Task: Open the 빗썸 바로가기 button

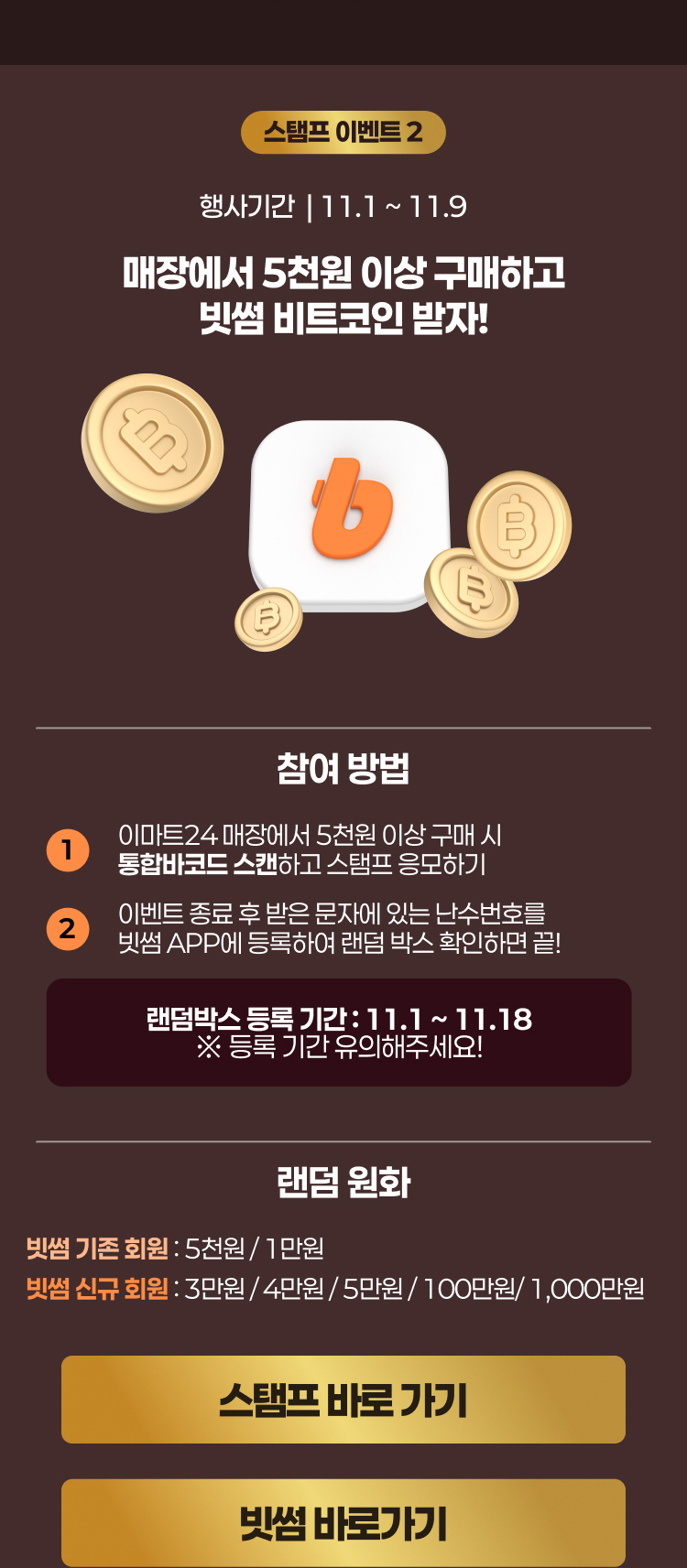Action: click(343, 1523)
